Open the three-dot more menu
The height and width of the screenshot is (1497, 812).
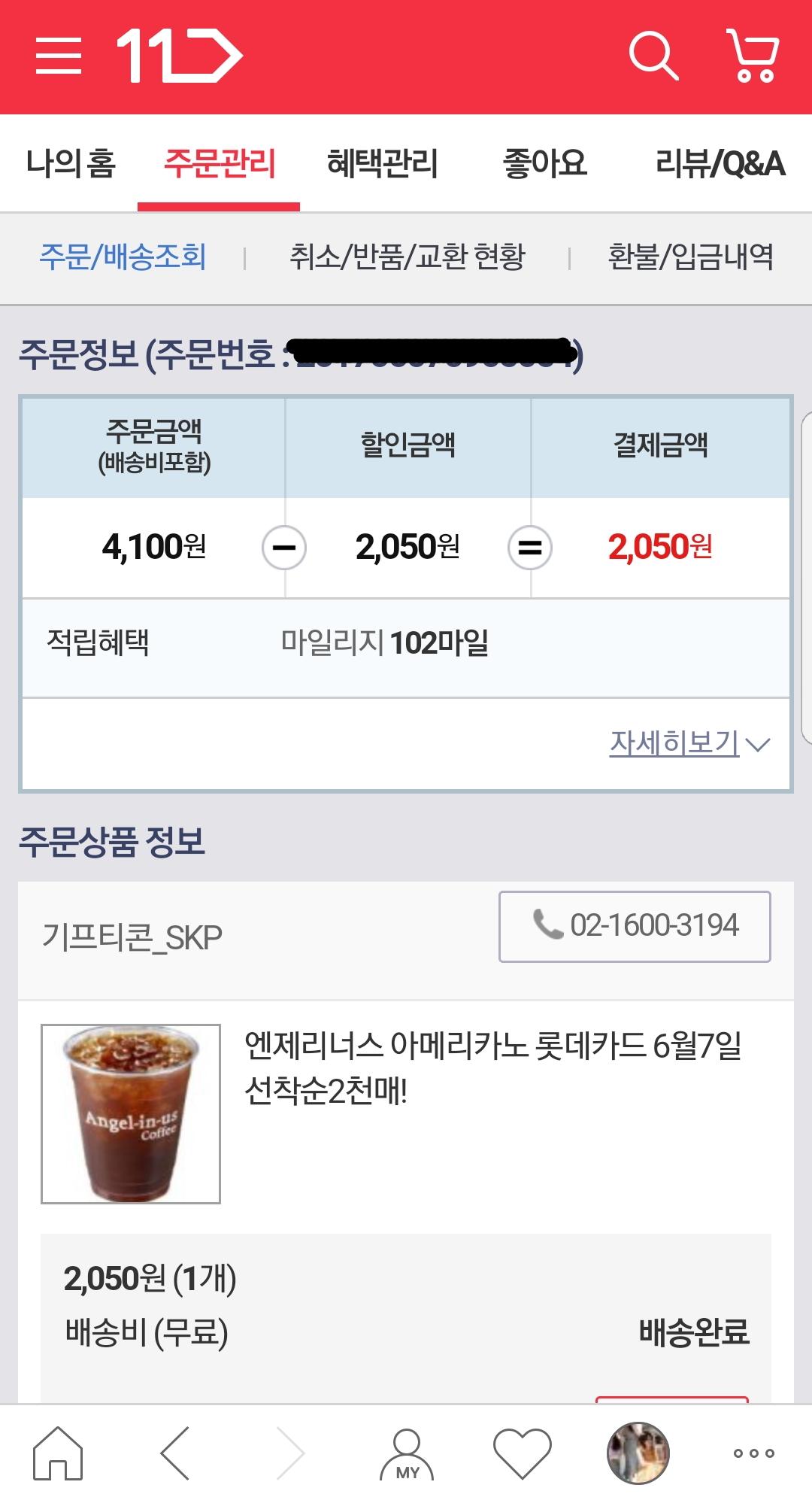click(x=754, y=1453)
